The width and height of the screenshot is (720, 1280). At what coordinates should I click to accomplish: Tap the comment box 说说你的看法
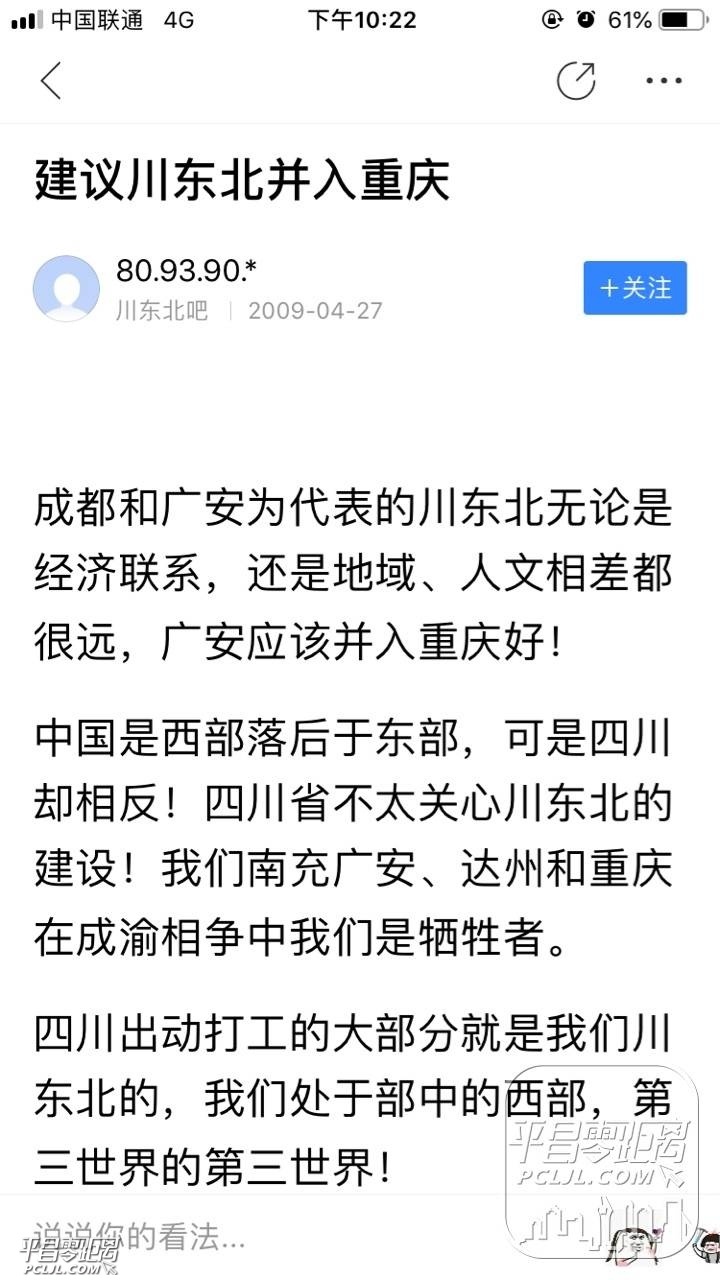coord(200,1238)
